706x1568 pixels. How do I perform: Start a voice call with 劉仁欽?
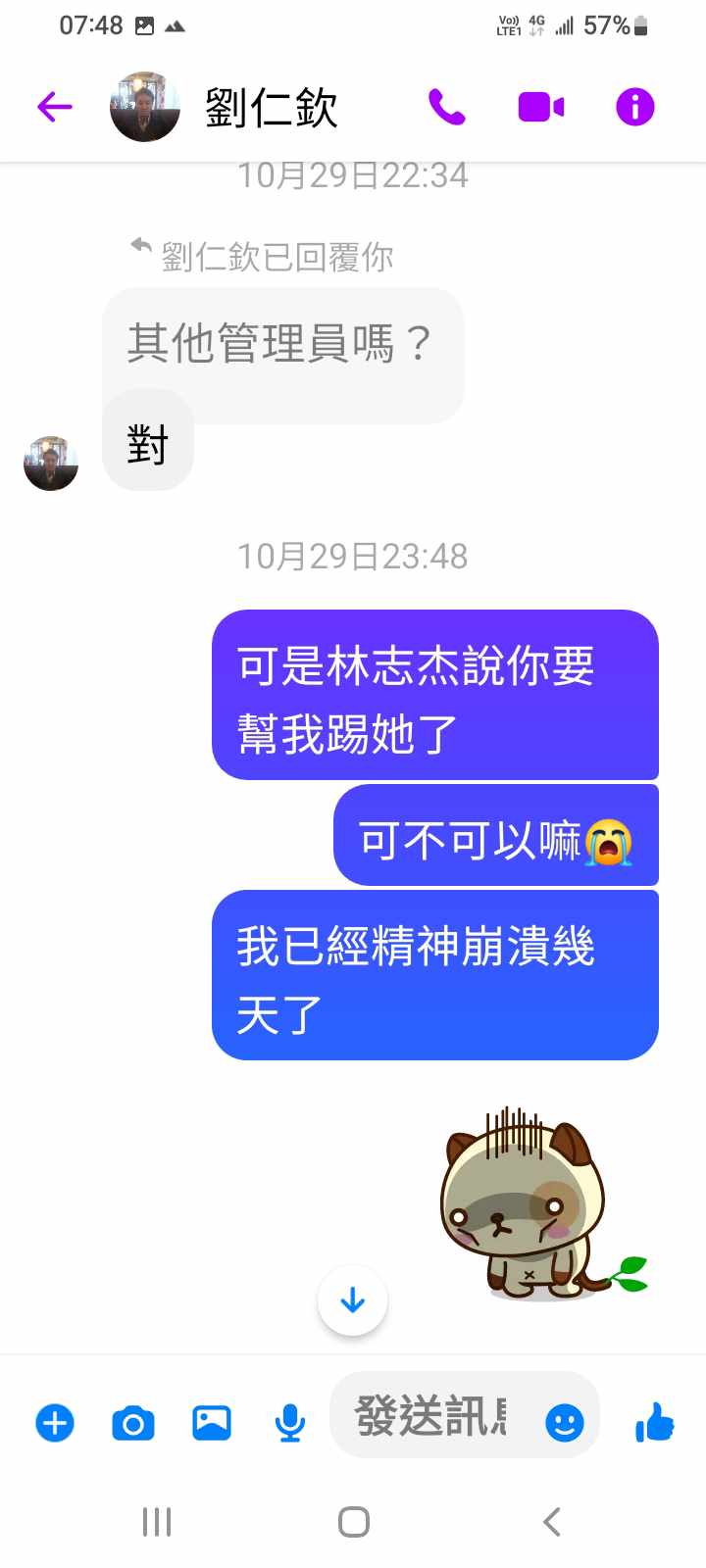point(447,106)
